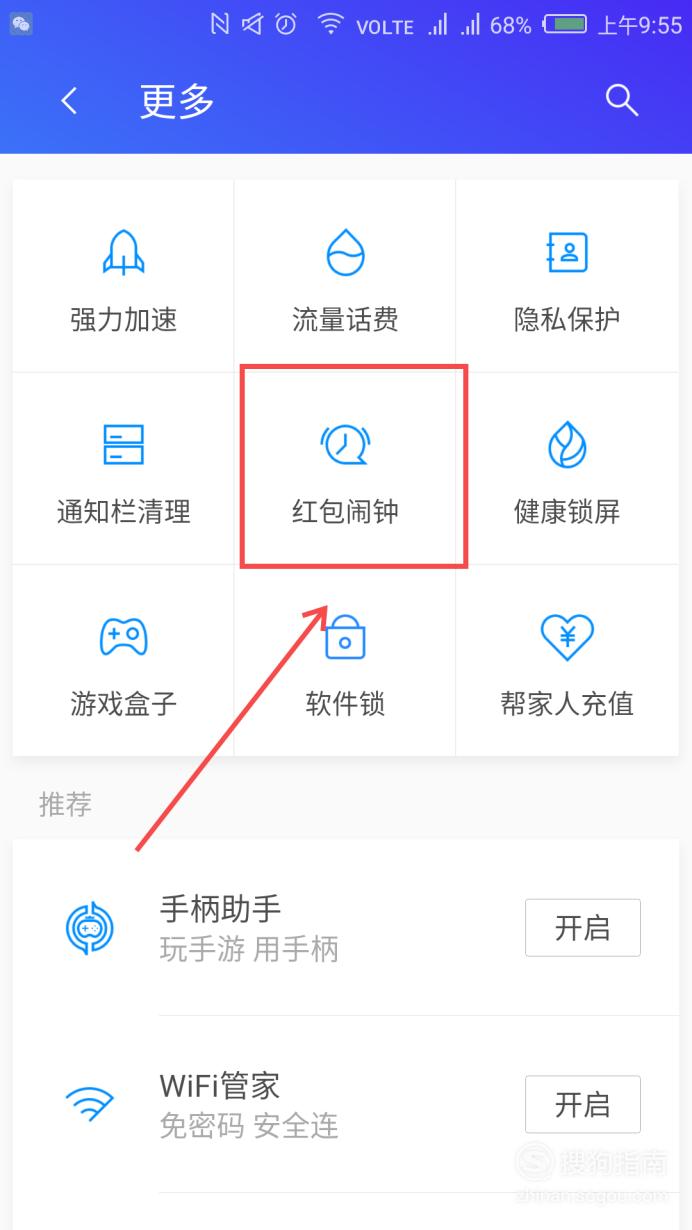Screen dimensions: 692x1230
Task: Open 隐私保护
Action: coord(567,277)
